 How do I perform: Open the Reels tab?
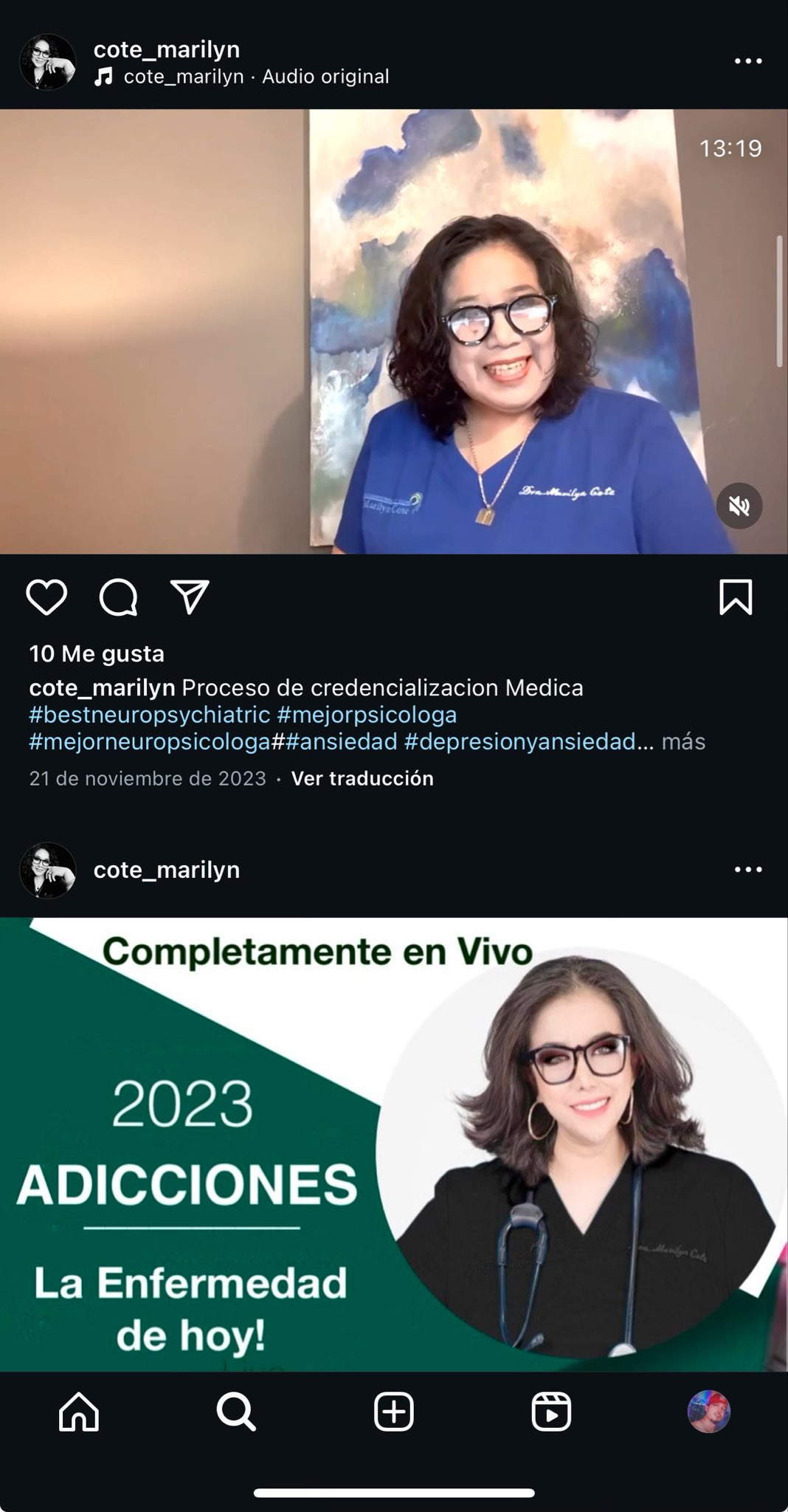[x=551, y=1412]
